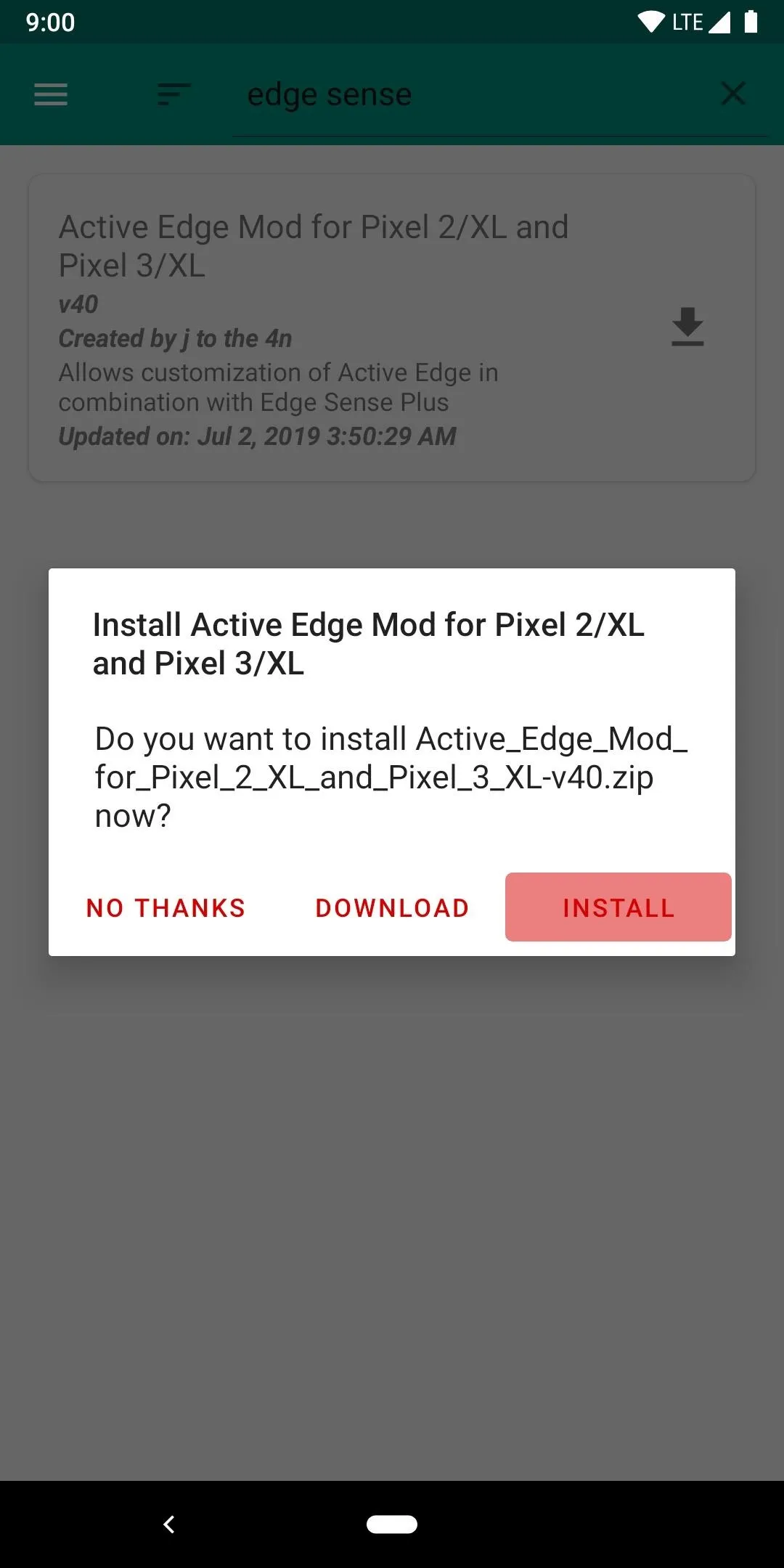
Task: Tap INSTALL in the dialog
Action: pyautogui.click(x=618, y=907)
